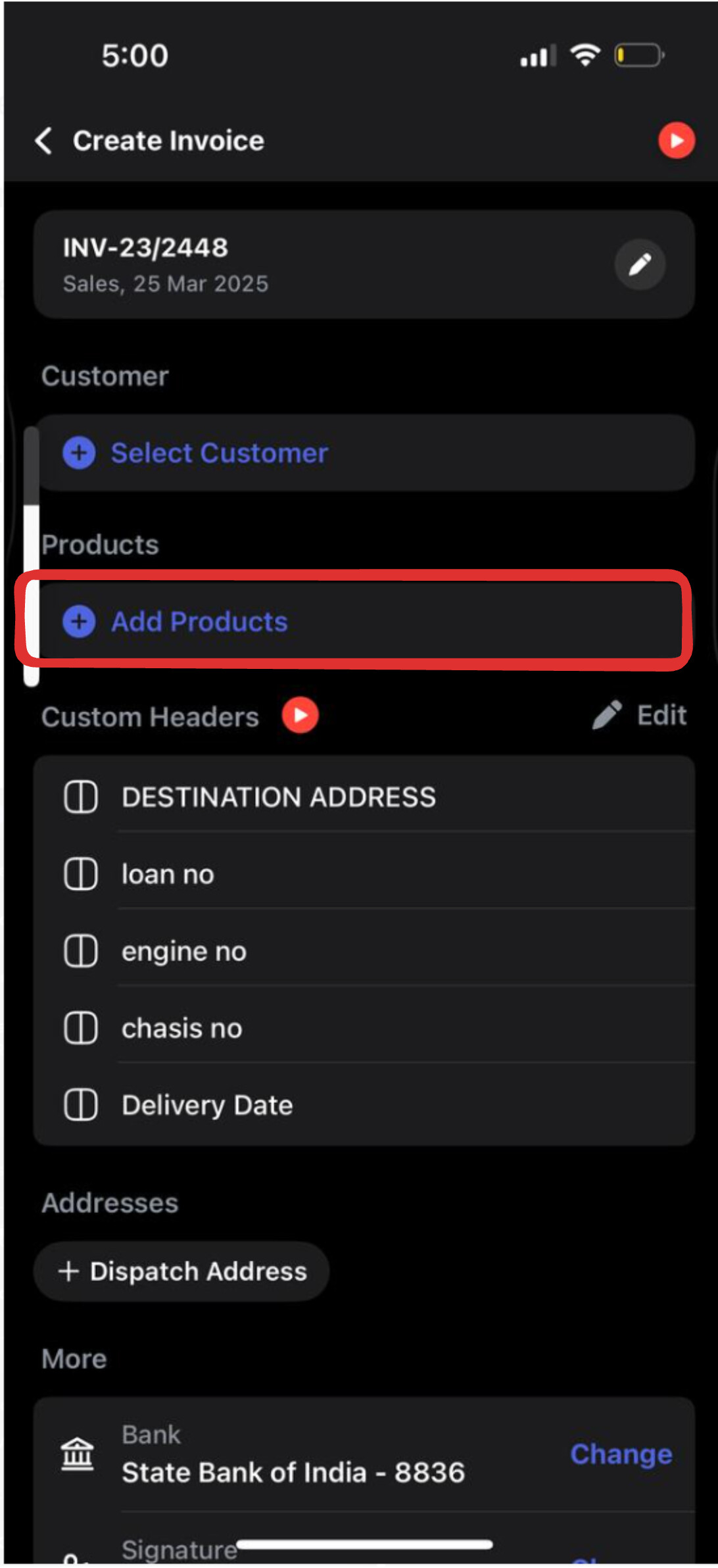Open the Delivery Date header field
This screenshot has height=1568, width=718.
click(364, 1105)
